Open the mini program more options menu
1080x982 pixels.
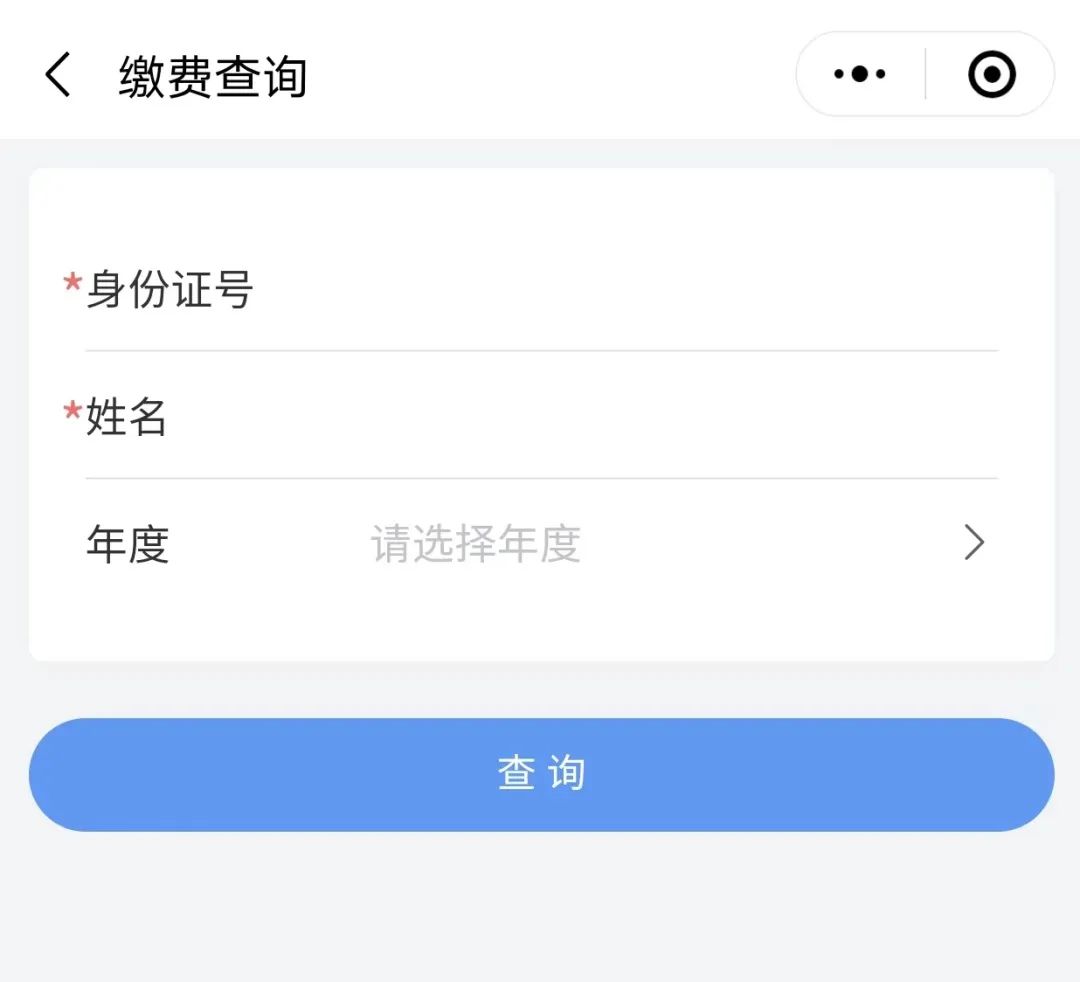pyautogui.click(x=860, y=75)
